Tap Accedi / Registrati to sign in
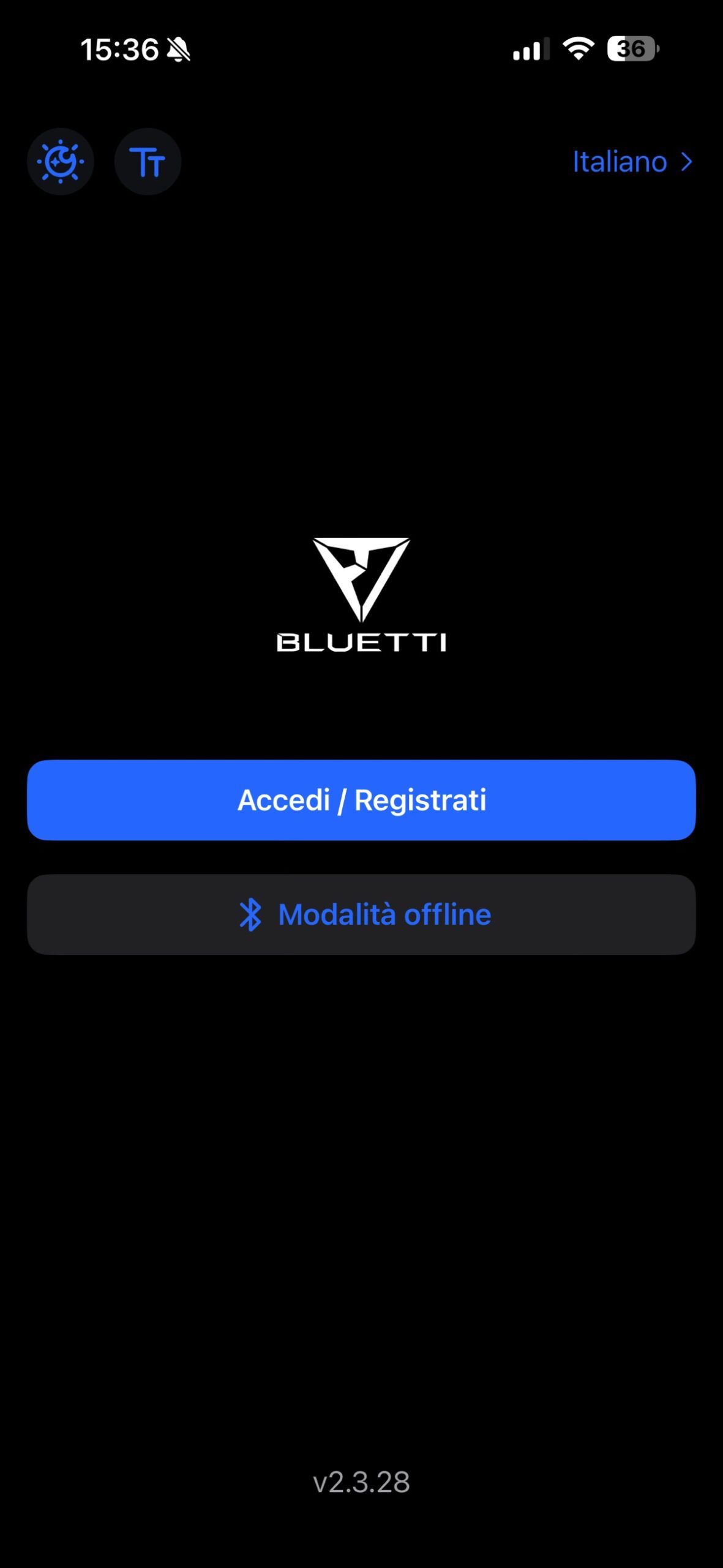This screenshot has height=1568, width=723. pos(361,800)
